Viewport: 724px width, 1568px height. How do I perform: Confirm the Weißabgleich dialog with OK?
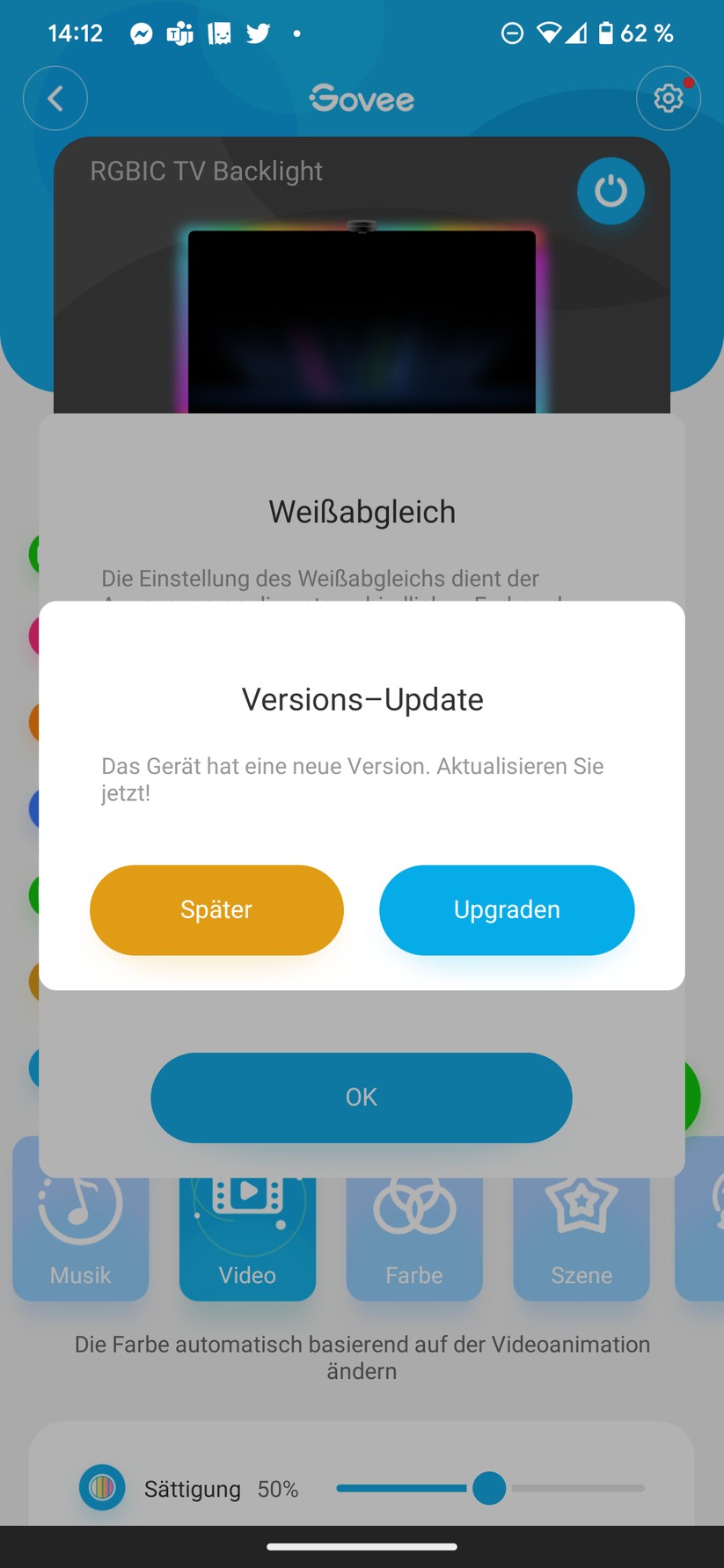click(361, 1097)
